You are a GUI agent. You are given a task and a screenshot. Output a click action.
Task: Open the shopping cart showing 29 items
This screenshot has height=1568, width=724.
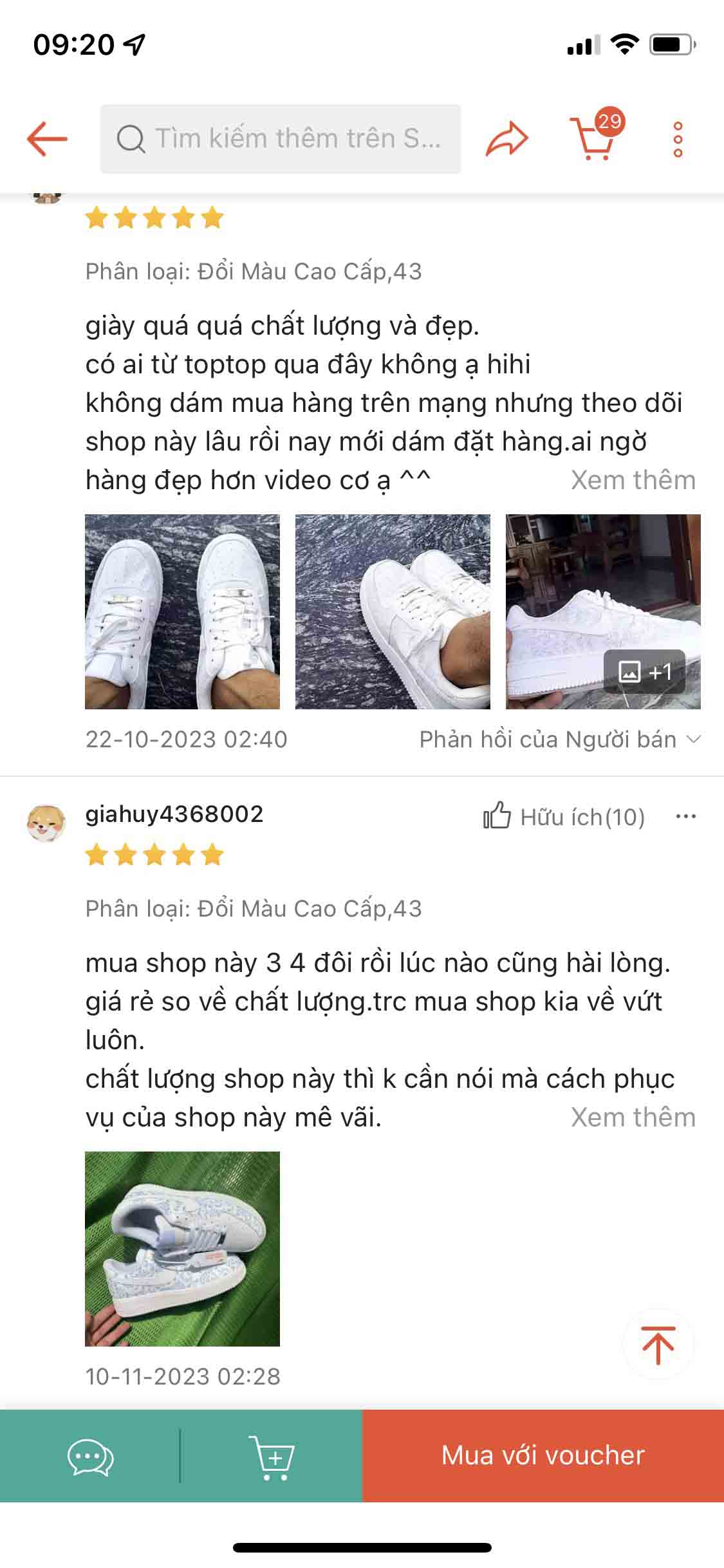[592, 140]
